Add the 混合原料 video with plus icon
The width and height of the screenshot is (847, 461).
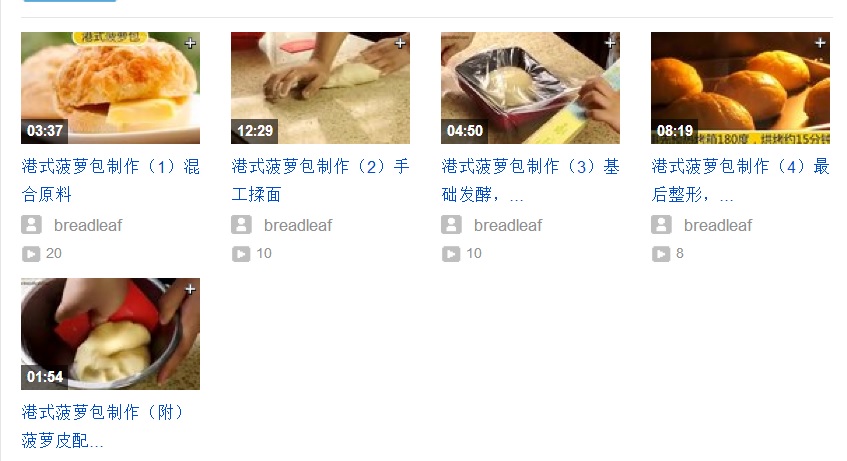(x=190, y=44)
